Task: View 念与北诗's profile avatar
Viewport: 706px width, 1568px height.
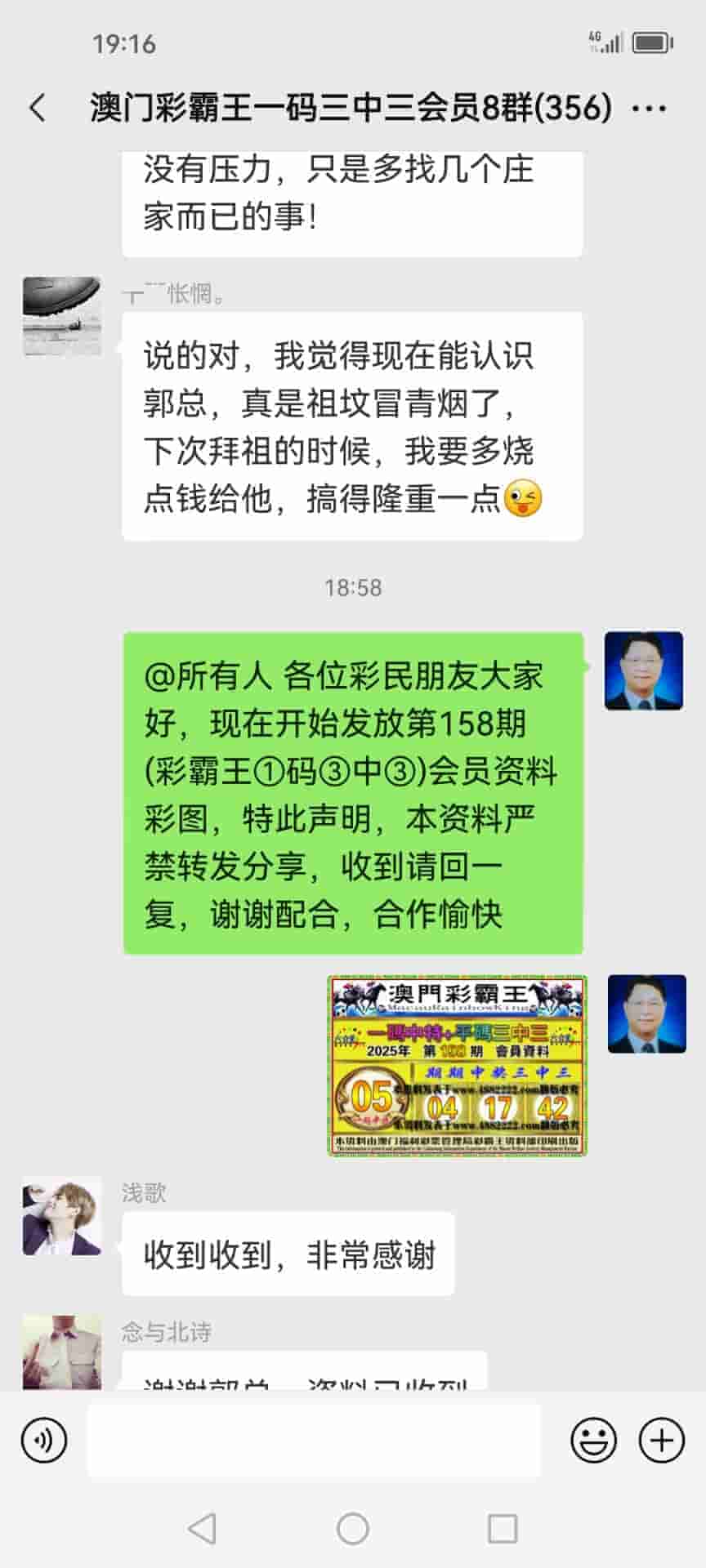Action: (62, 1352)
